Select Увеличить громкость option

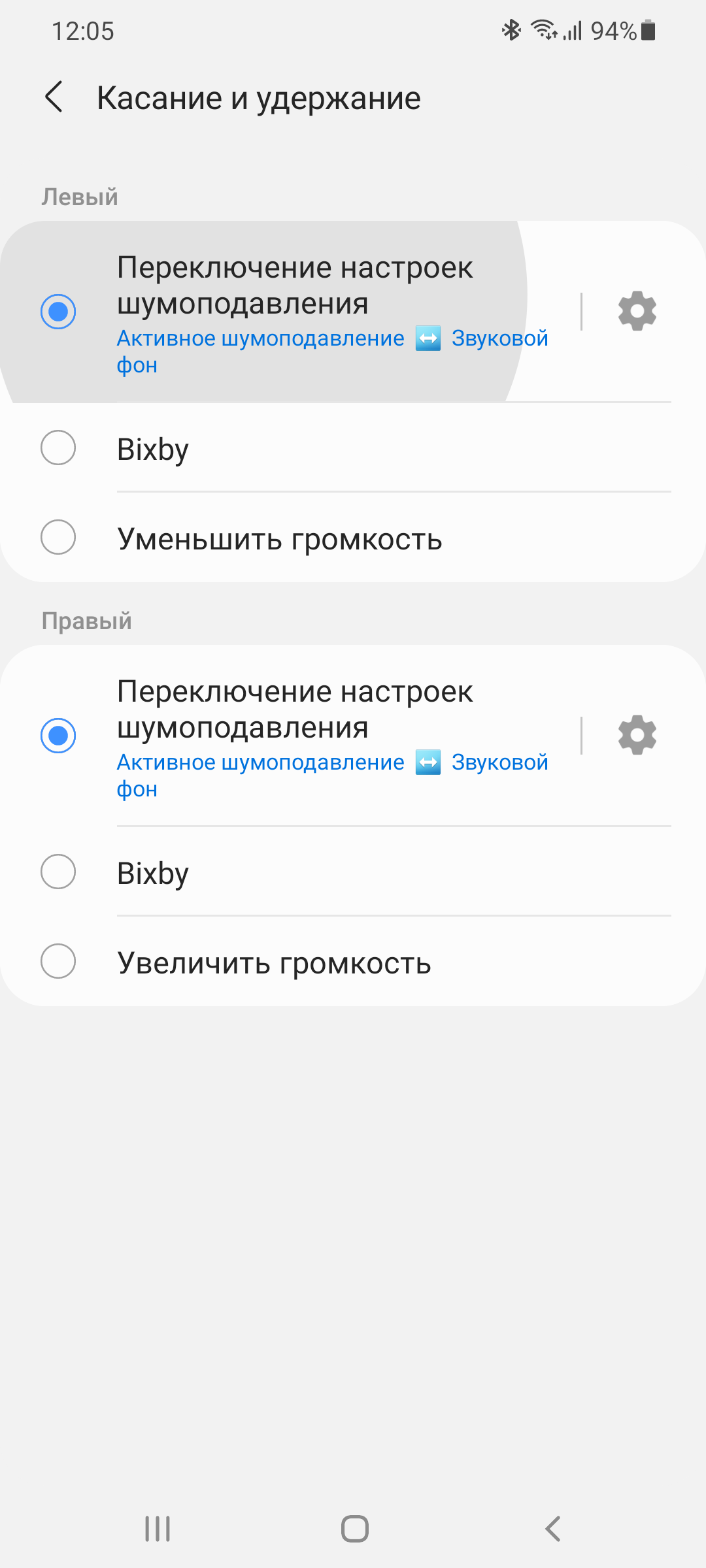pos(58,962)
